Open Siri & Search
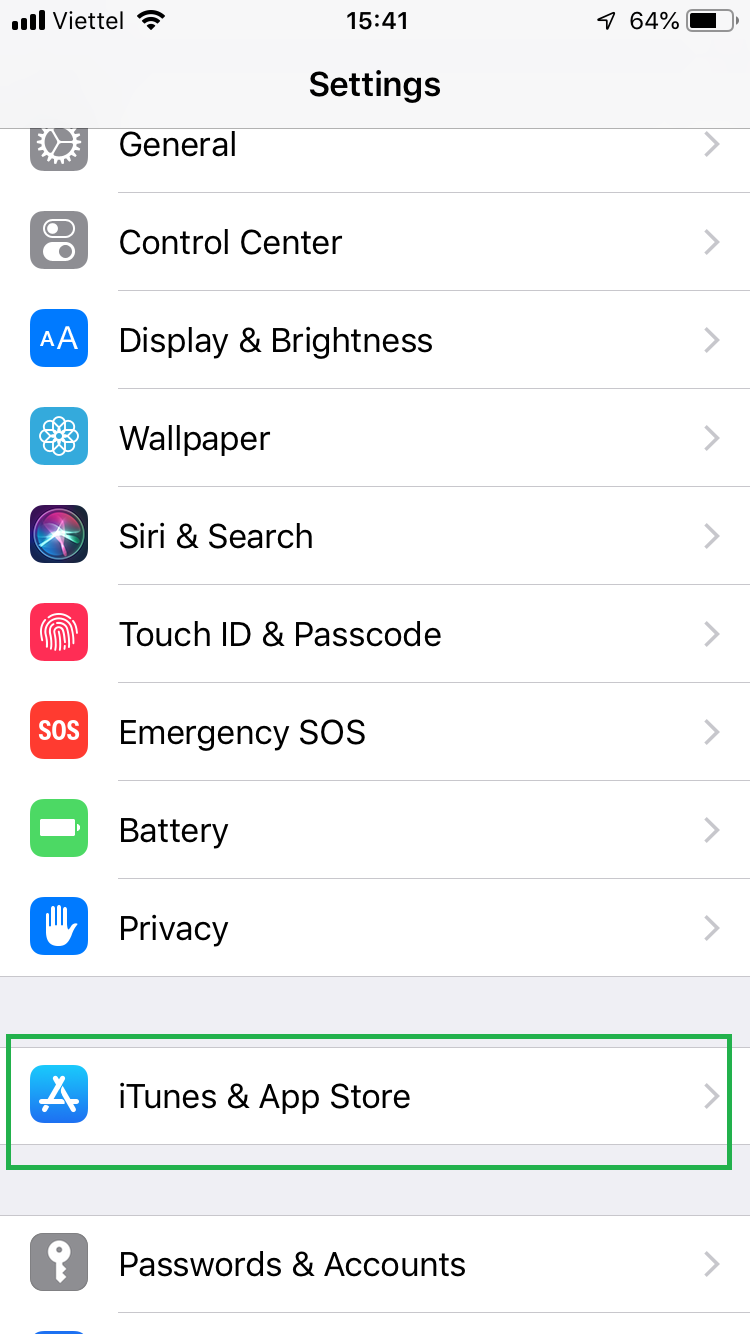Screen dimensions: 750x1334 coord(375,536)
